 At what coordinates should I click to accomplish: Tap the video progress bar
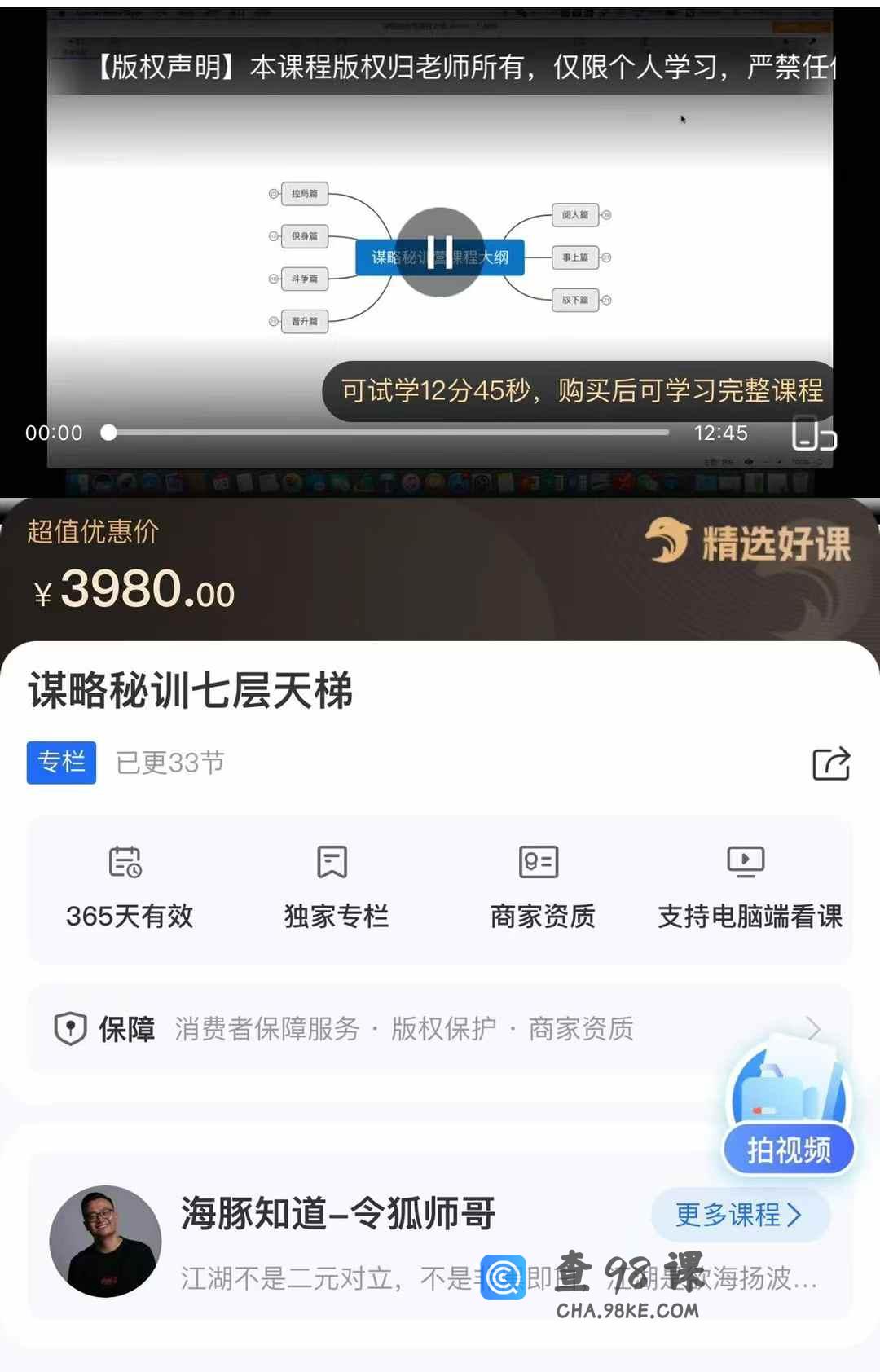[x=389, y=433]
